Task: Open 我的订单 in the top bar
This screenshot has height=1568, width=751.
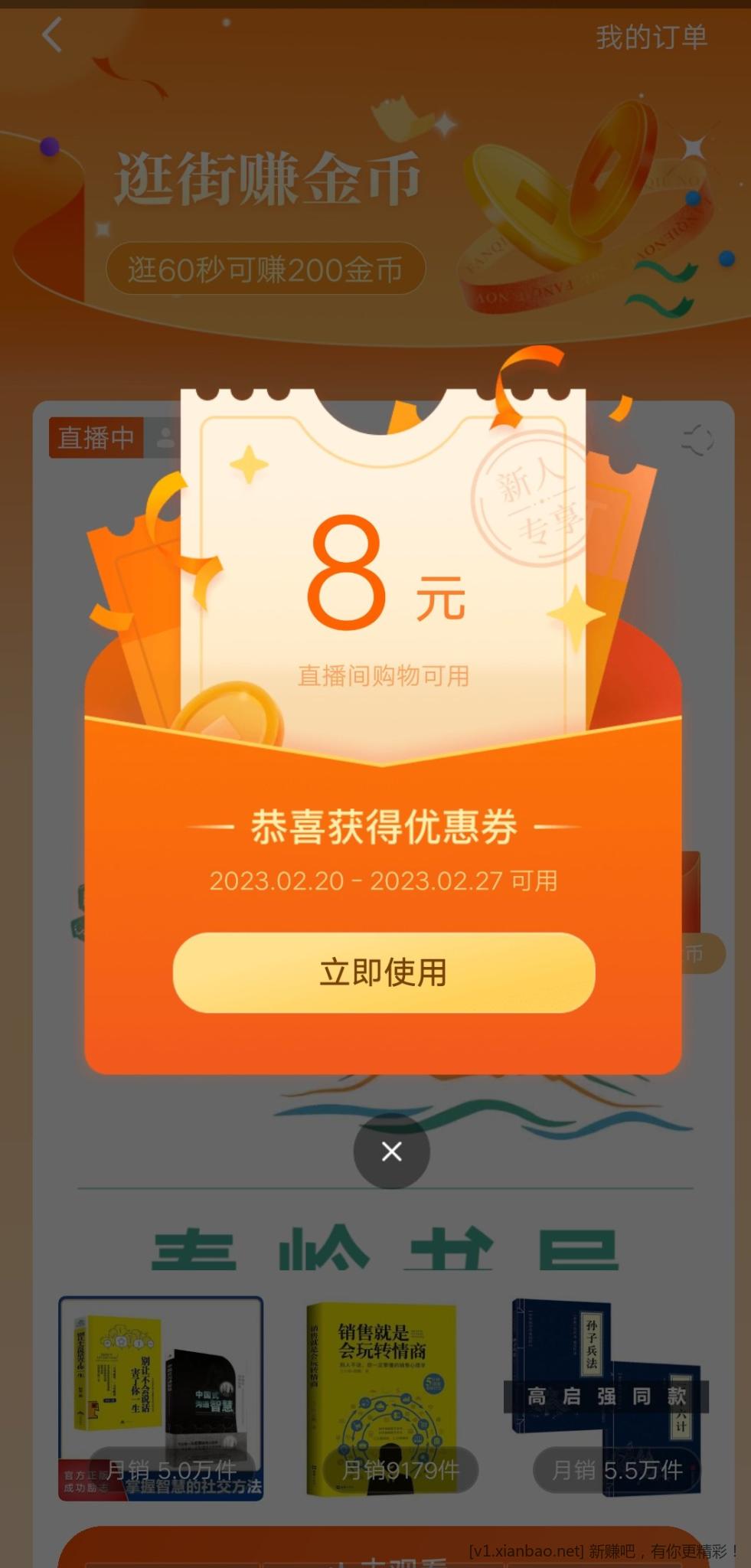Action: coord(651,37)
